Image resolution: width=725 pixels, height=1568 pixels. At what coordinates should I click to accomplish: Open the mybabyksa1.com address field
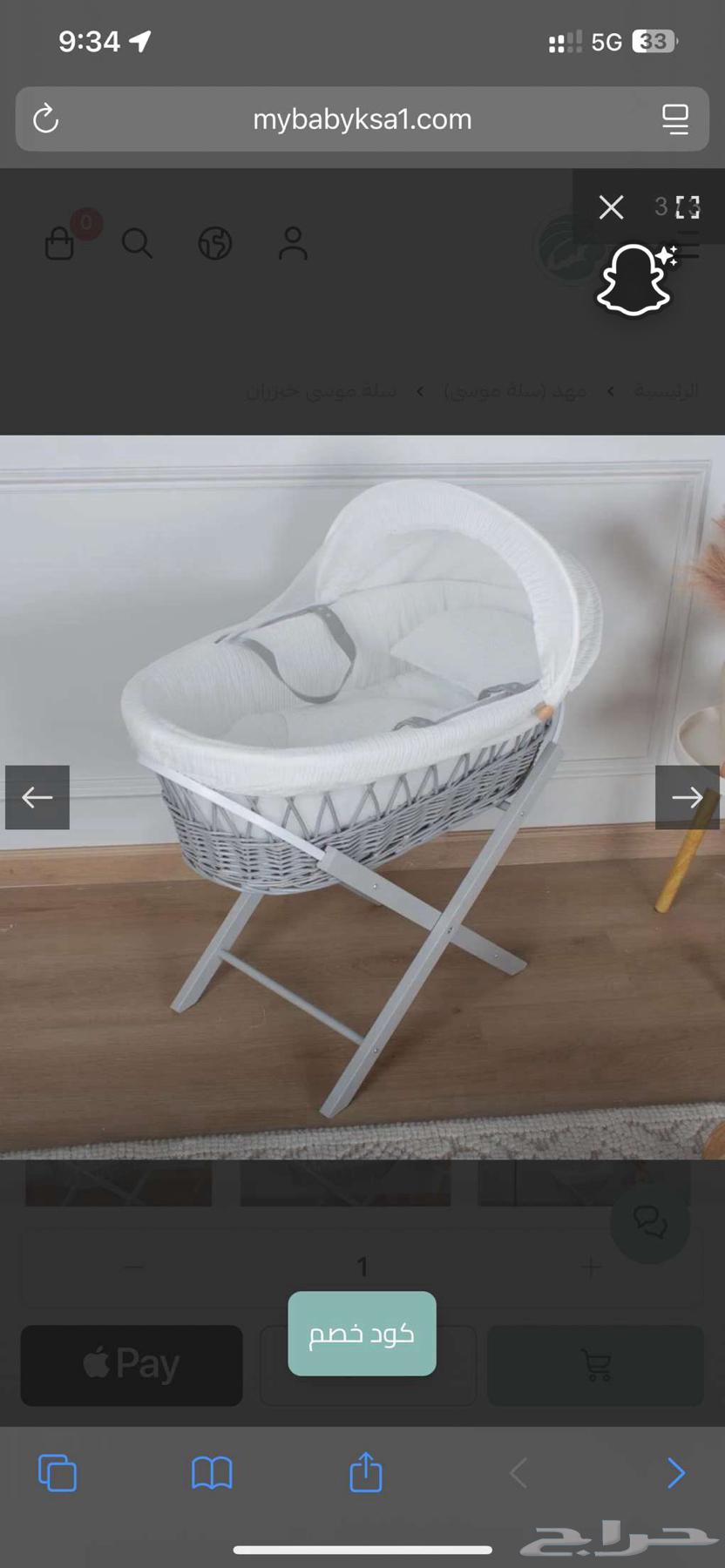(362, 119)
